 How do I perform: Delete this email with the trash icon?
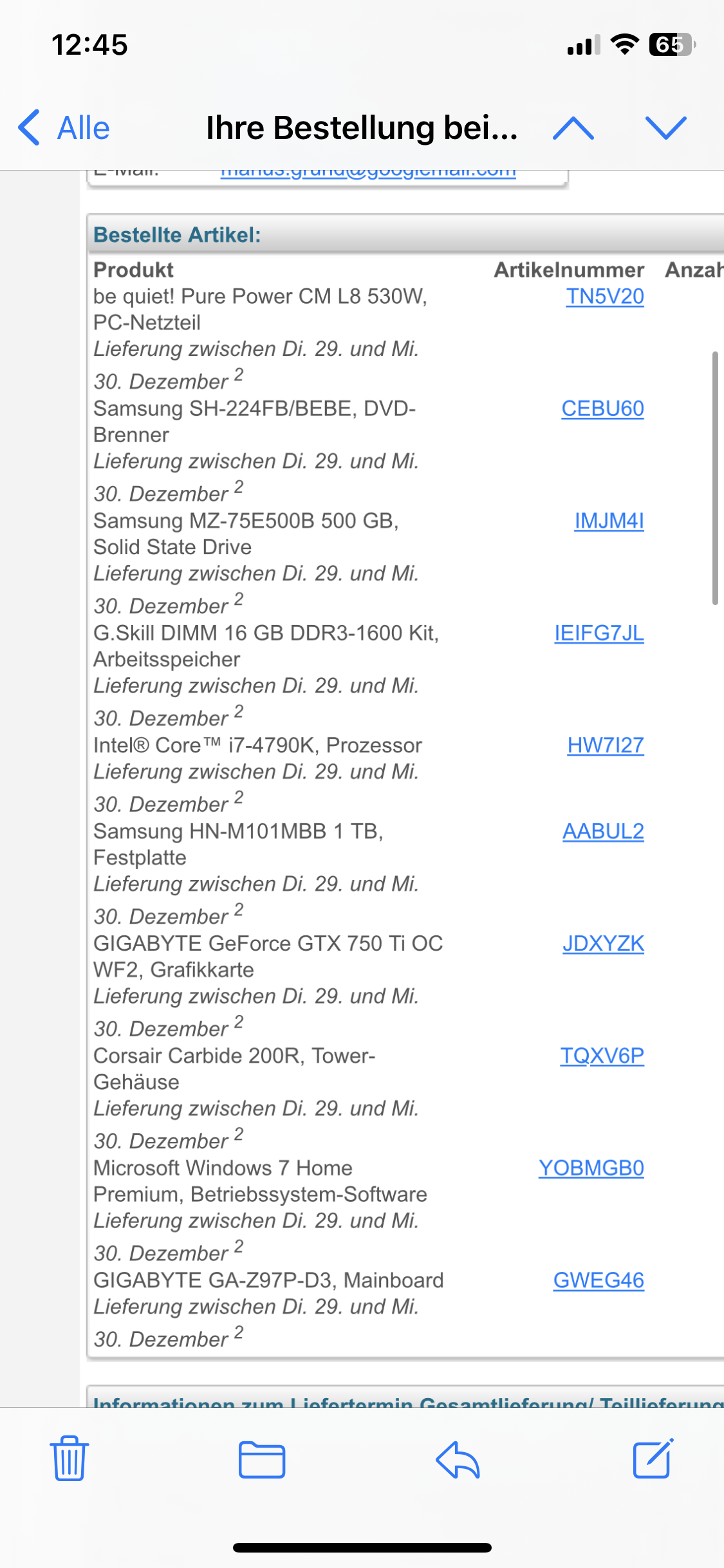click(70, 1459)
